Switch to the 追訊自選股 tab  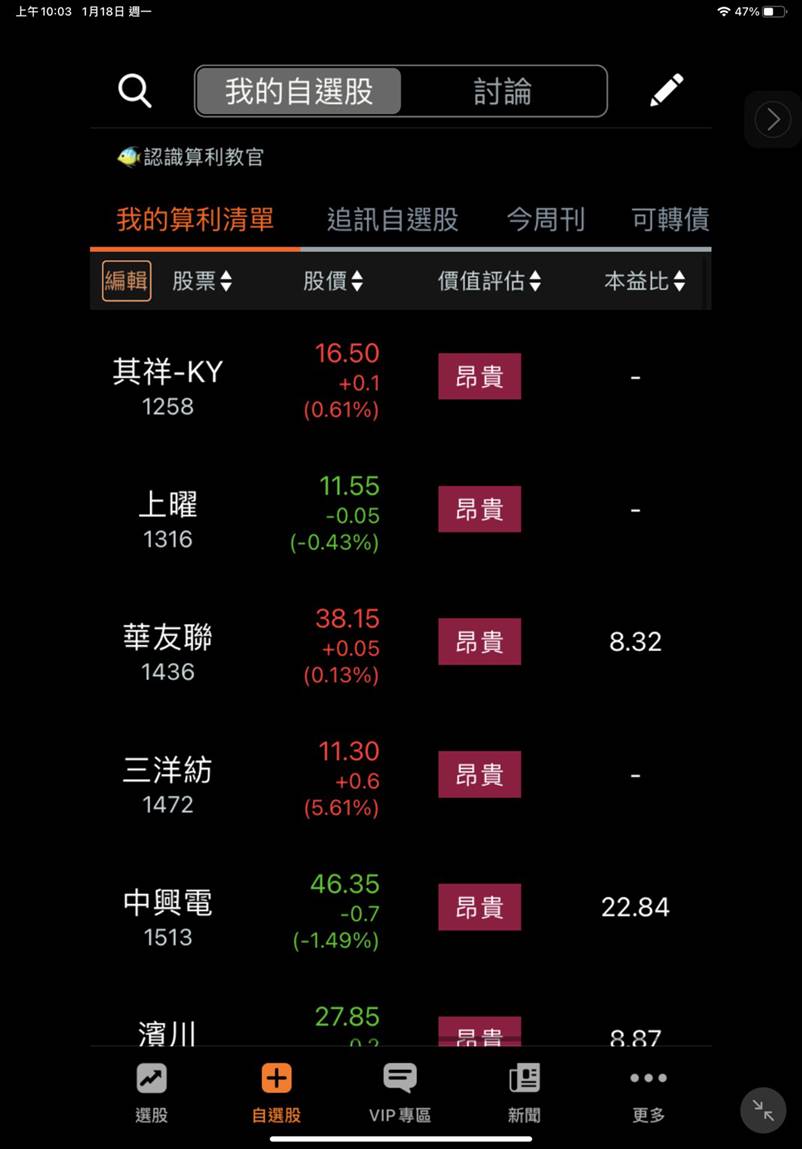pyautogui.click(x=392, y=220)
